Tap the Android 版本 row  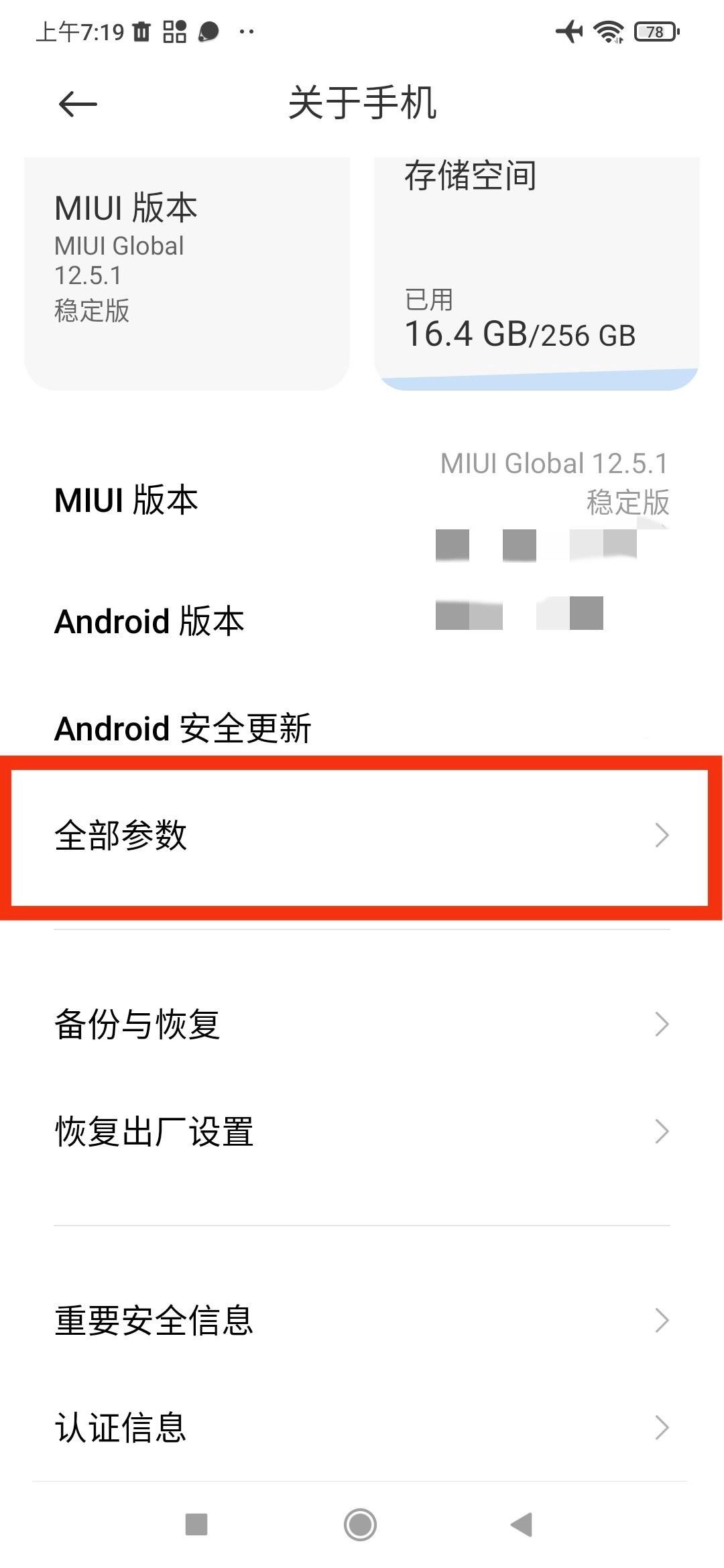coord(362,621)
